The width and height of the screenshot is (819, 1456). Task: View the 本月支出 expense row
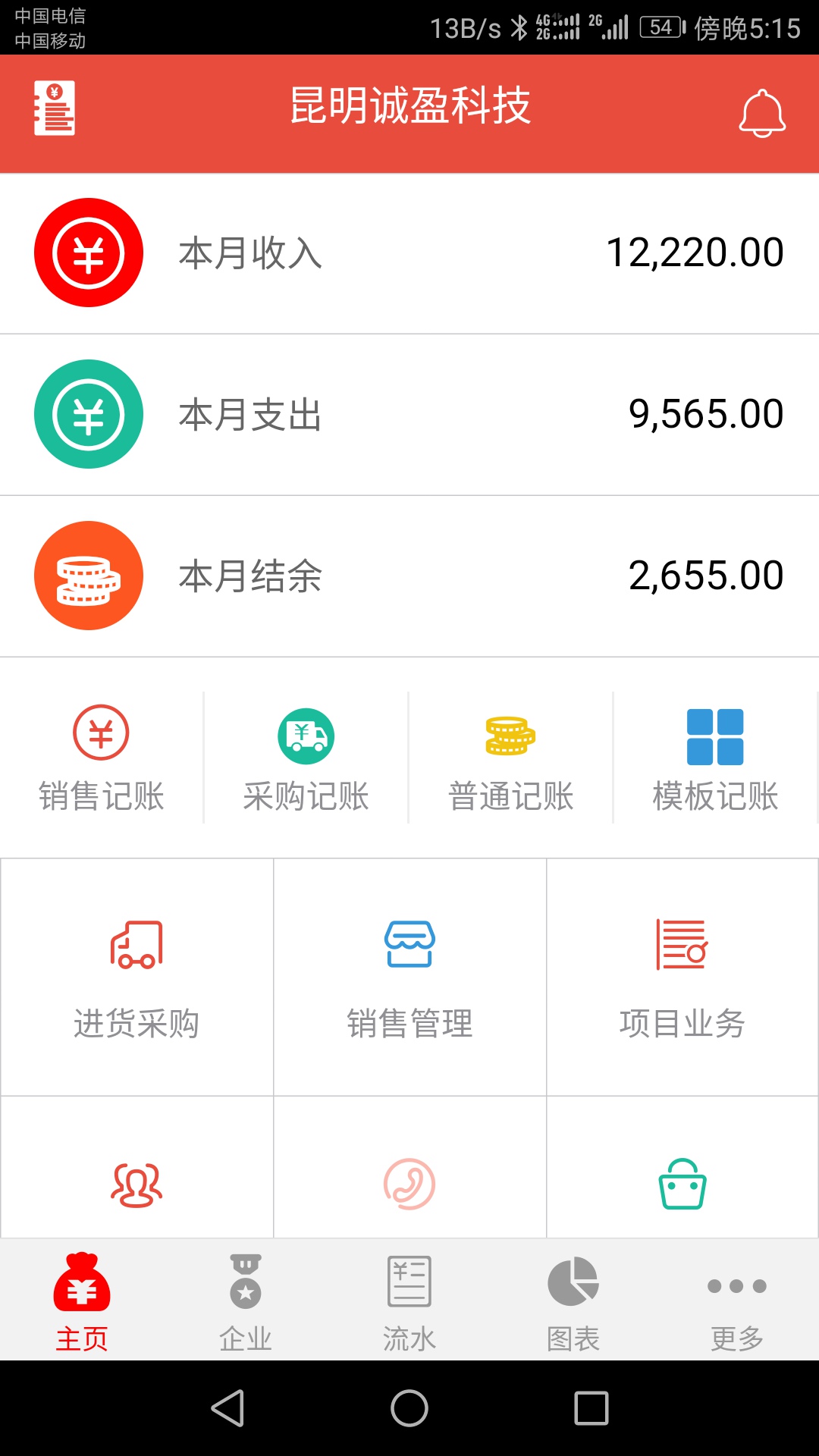point(409,413)
